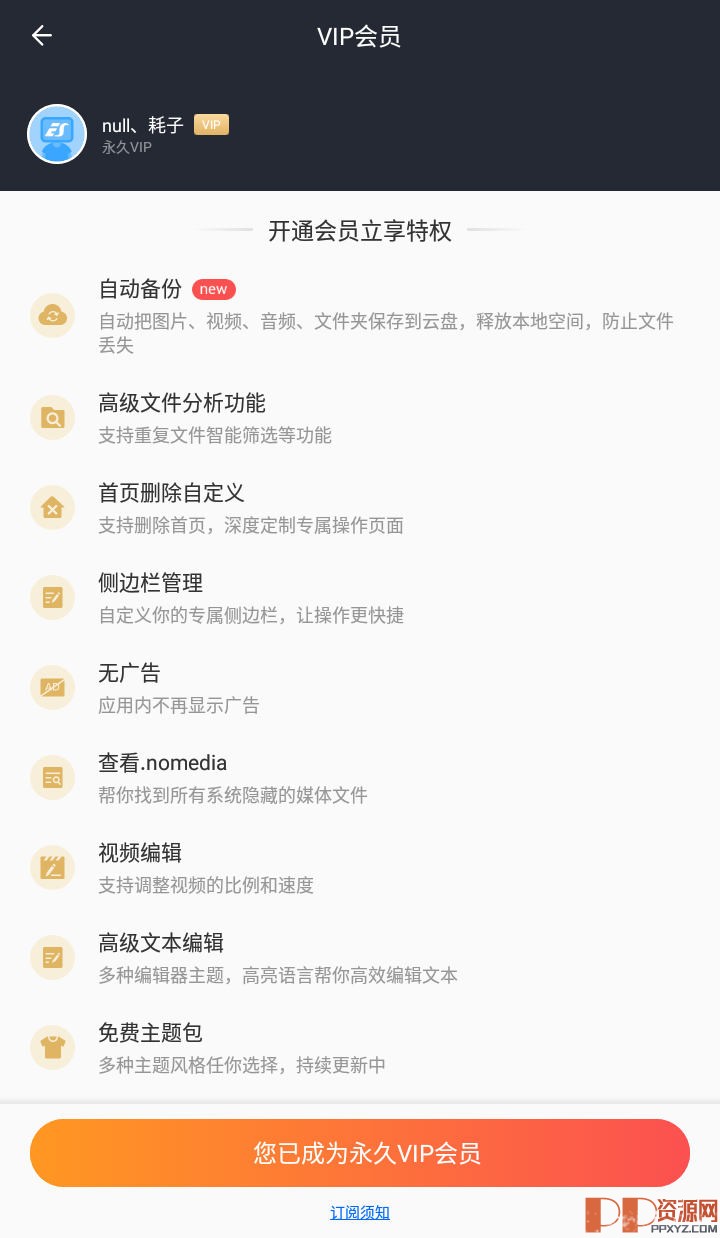This screenshot has width=720, height=1238.
Task: Click the VIP badge next to username
Action: (210, 124)
